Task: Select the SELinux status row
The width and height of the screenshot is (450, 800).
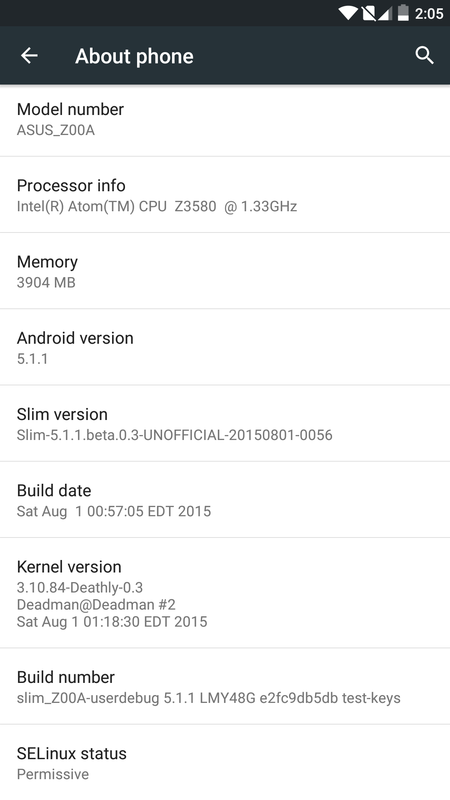Action: click(x=225, y=762)
